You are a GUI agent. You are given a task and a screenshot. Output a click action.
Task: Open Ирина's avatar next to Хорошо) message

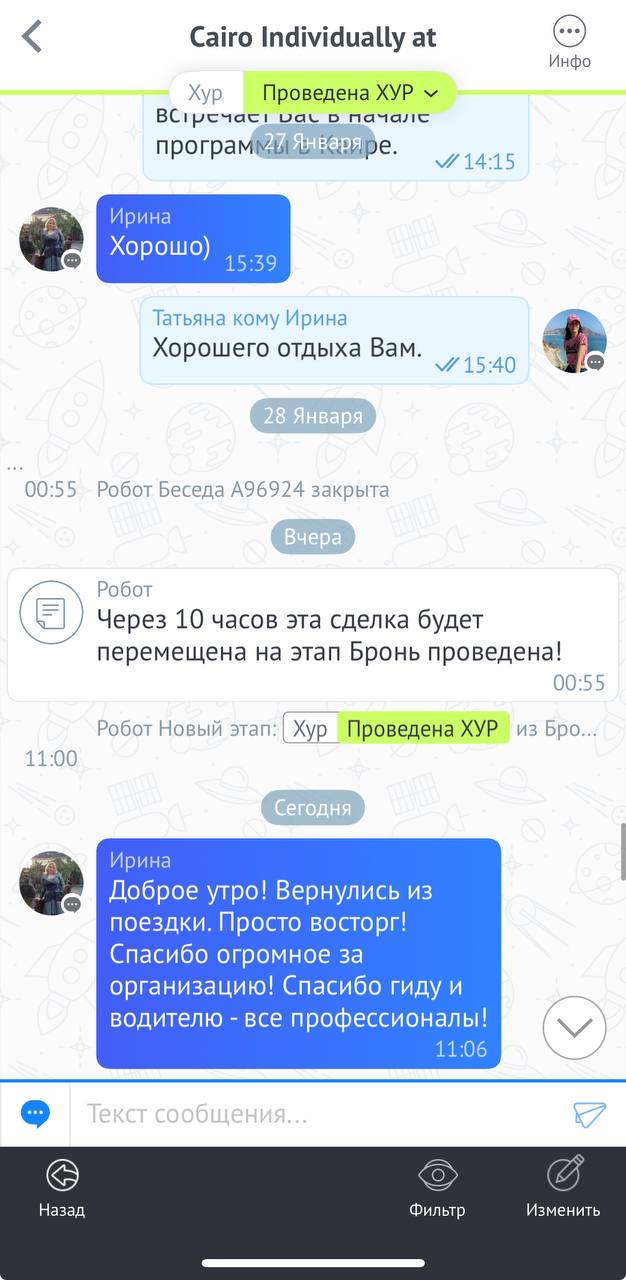(51, 239)
